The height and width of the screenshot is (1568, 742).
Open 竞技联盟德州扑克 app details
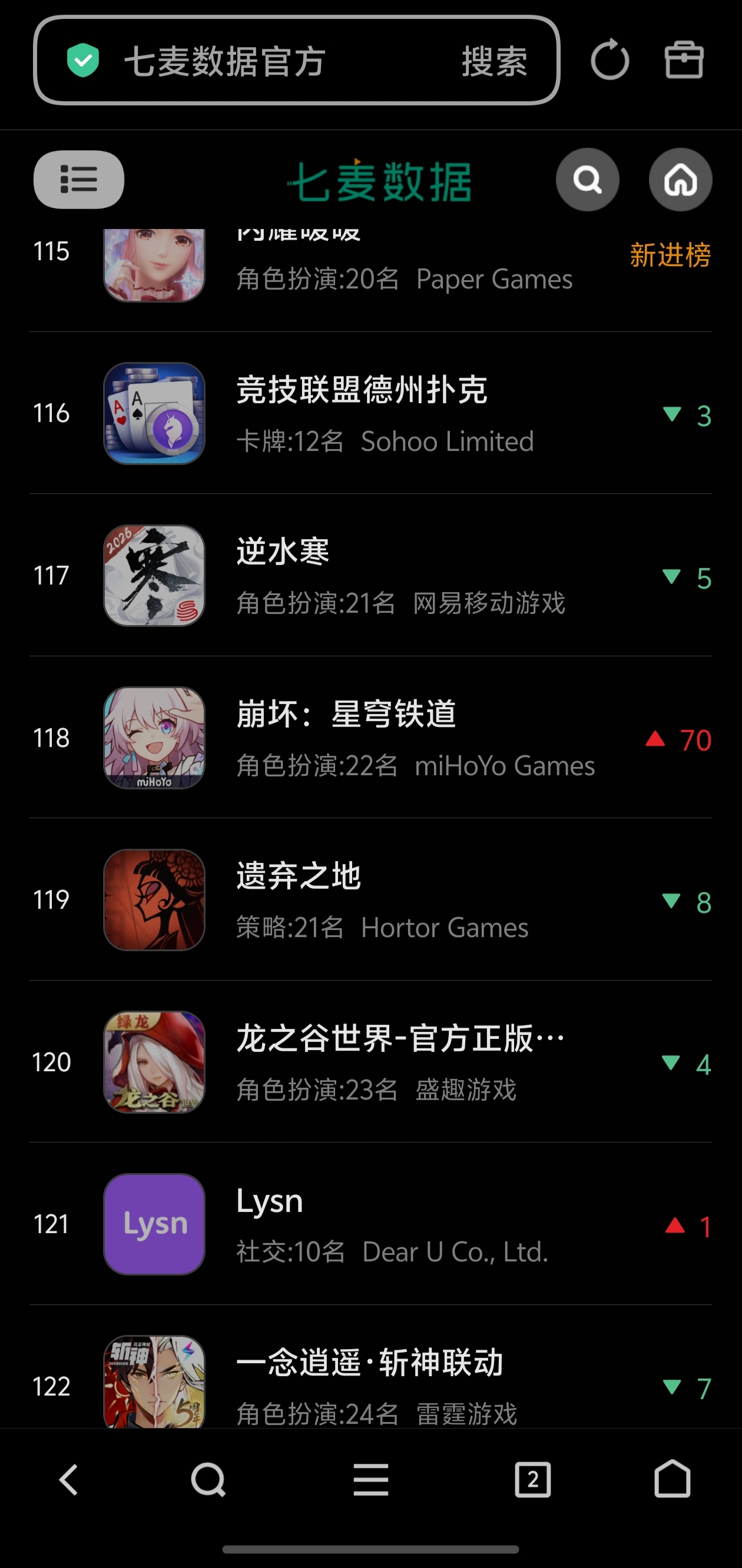tap(362, 390)
